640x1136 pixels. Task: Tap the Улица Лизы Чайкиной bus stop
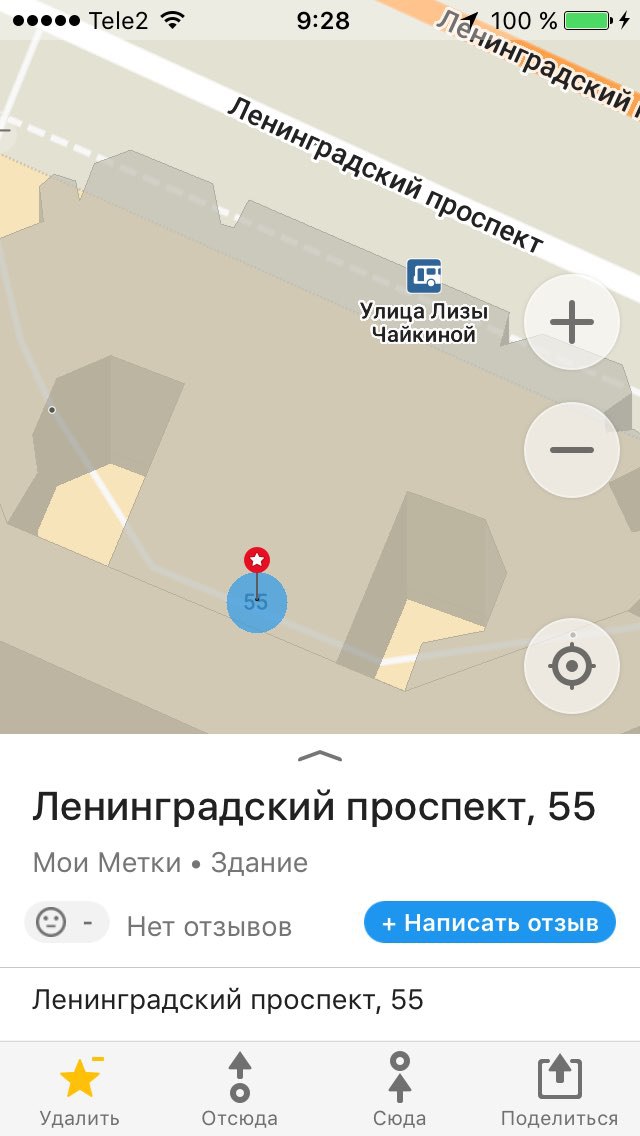(x=424, y=276)
